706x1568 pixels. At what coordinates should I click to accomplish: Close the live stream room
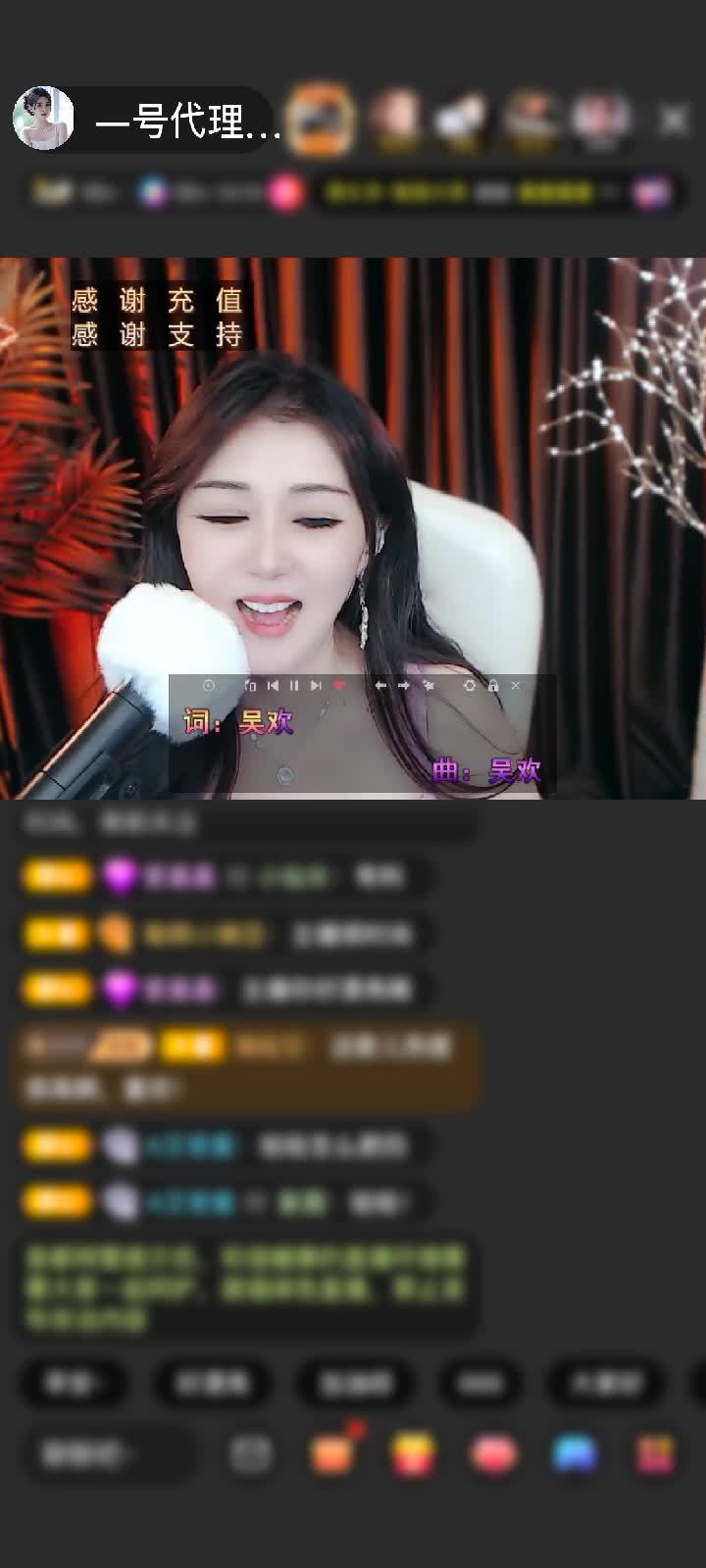674,121
